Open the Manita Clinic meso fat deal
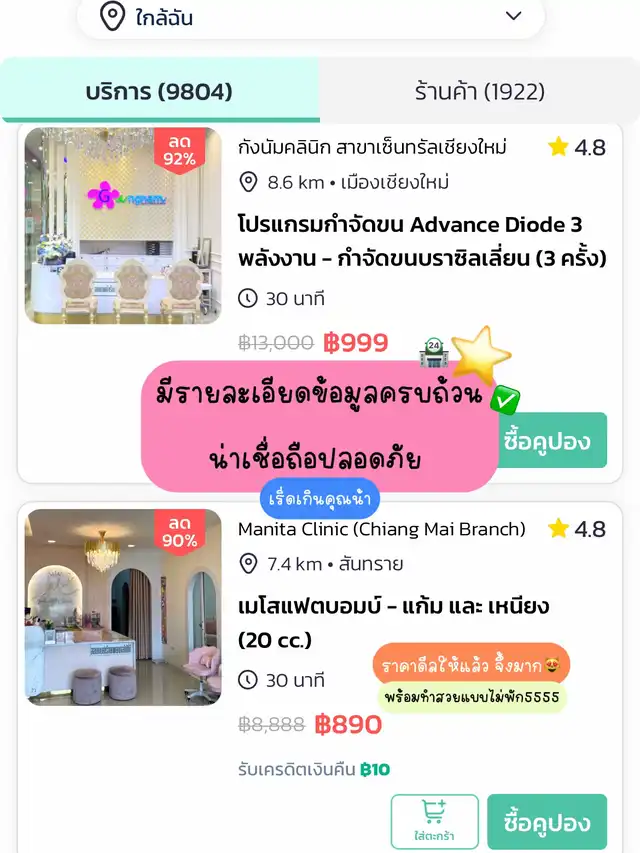The image size is (640, 853). tap(393, 622)
